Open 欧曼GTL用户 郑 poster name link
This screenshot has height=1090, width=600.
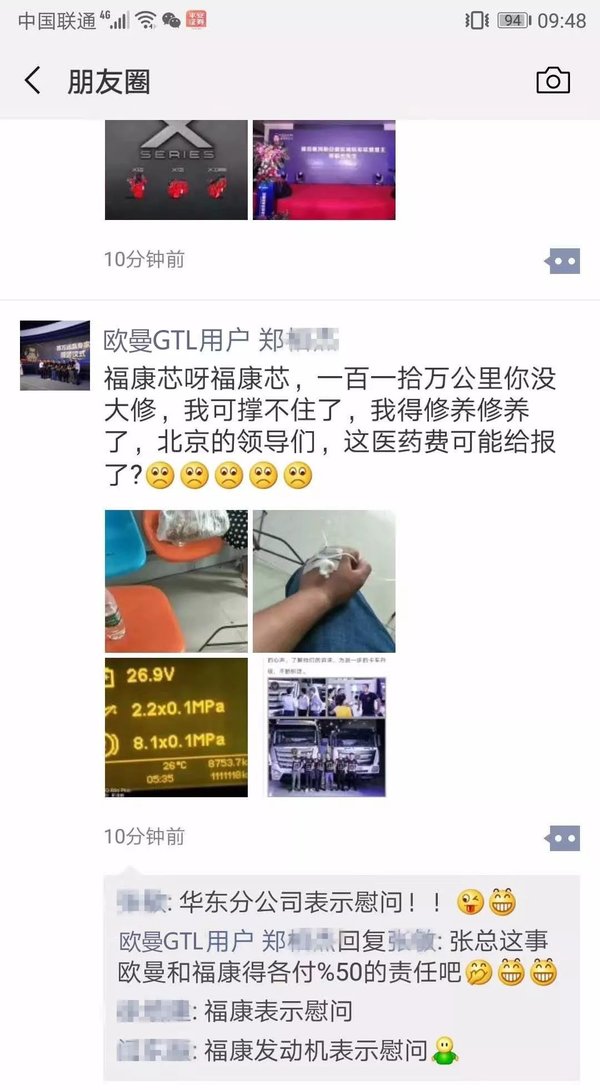click(x=220, y=340)
